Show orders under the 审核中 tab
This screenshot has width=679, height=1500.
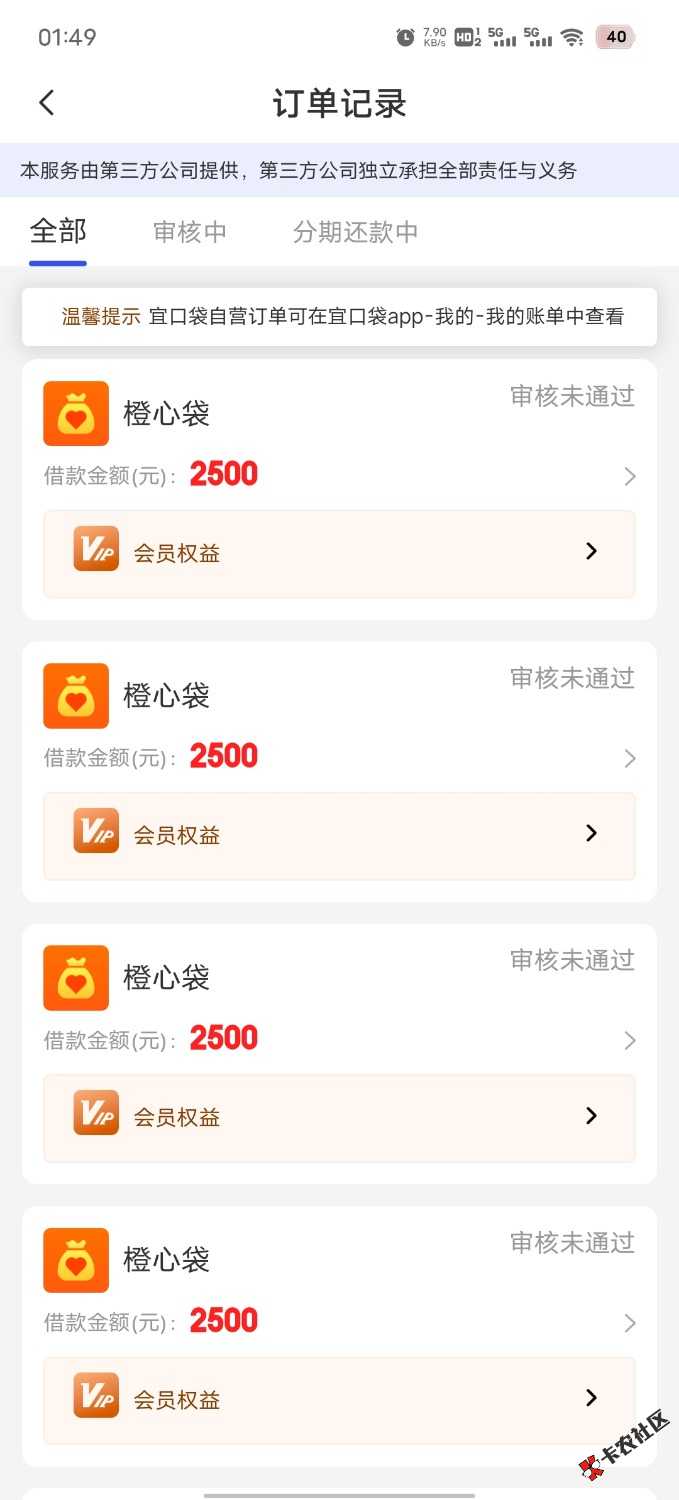tap(190, 232)
